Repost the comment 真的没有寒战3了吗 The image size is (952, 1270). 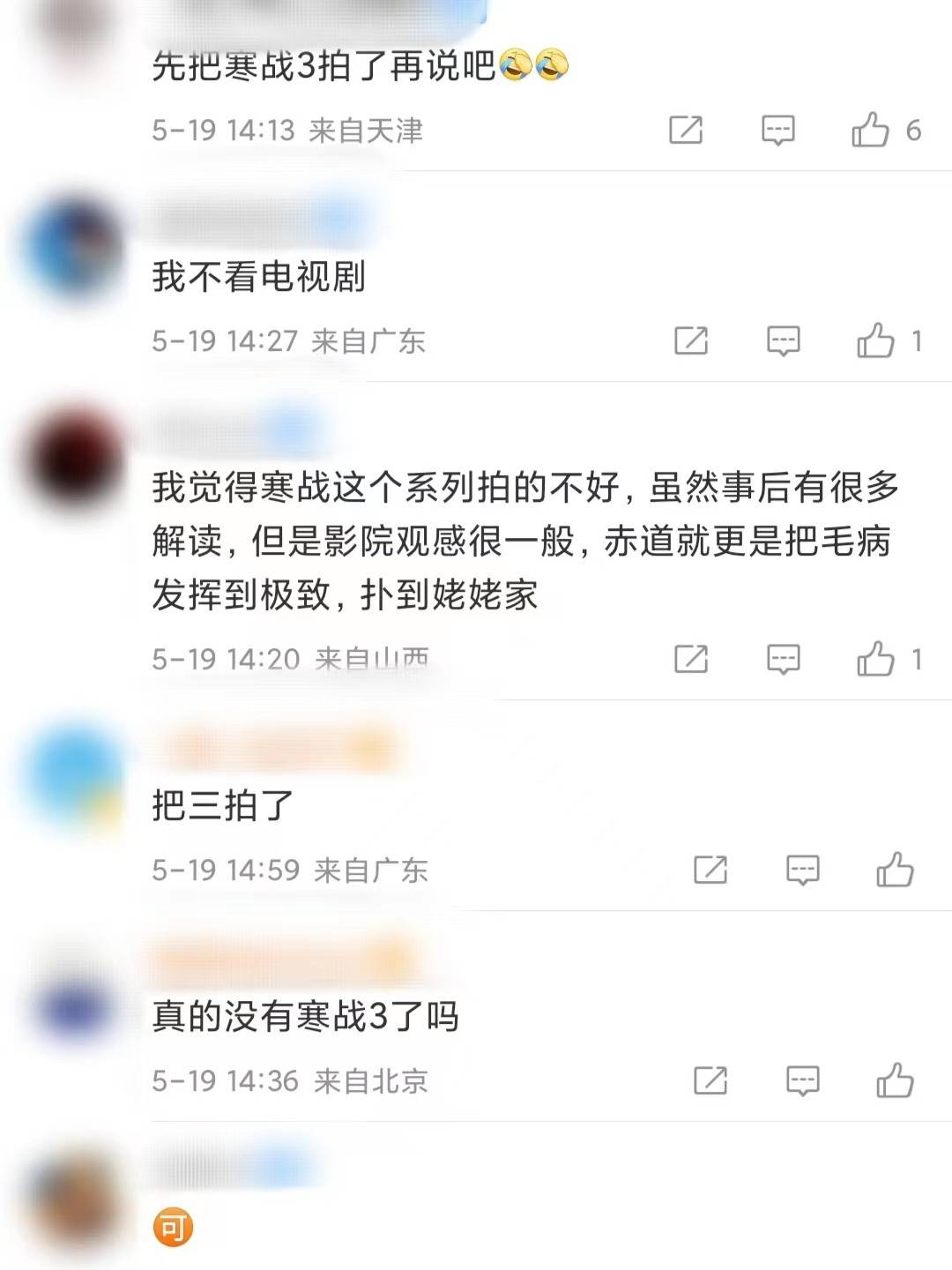[x=710, y=1080]
